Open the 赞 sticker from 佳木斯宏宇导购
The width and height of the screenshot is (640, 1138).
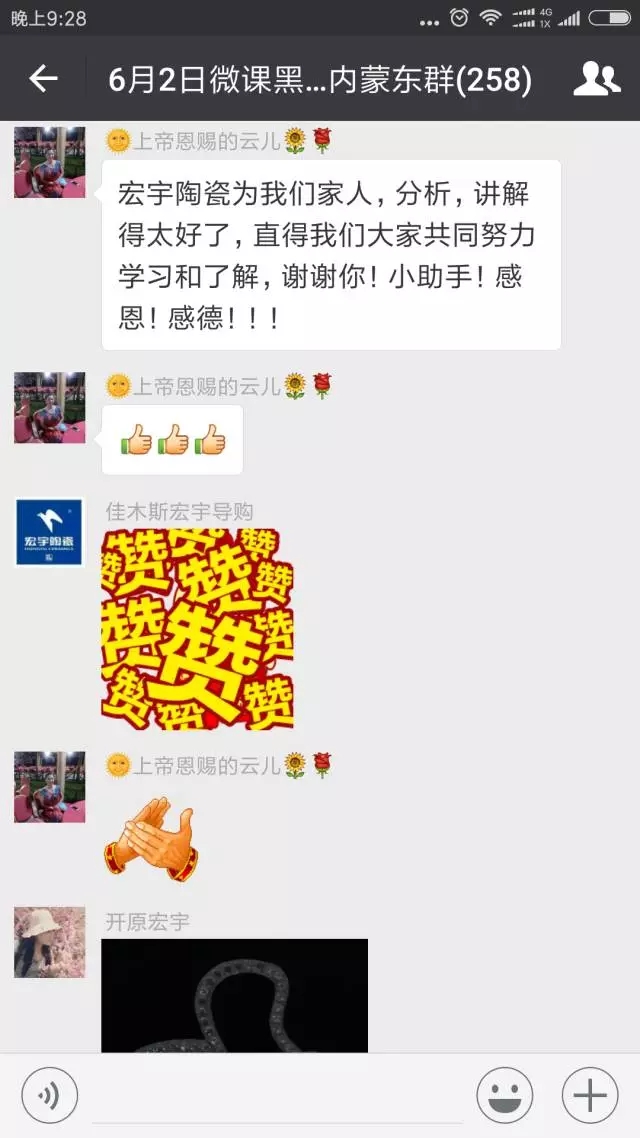197,629
